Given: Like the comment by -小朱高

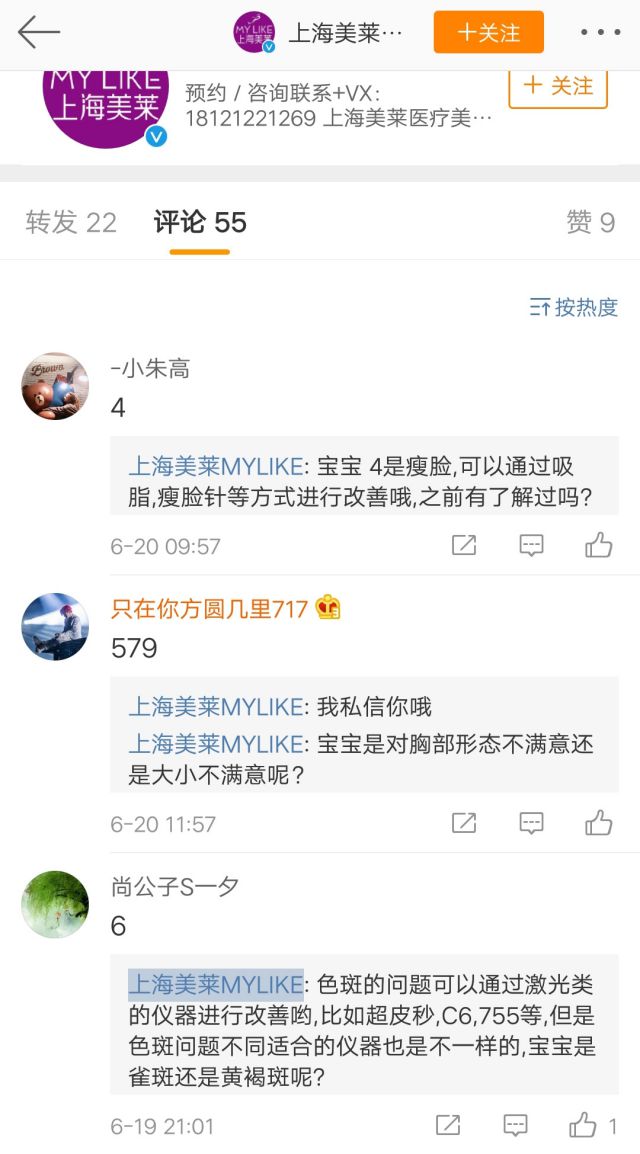Looking at the screenshot, I should (599, 545).
